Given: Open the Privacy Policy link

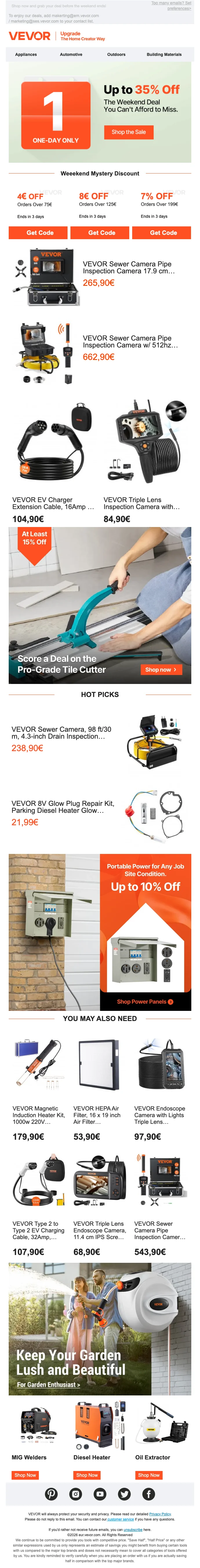Looking at the screenshot, I should 160,1514.
